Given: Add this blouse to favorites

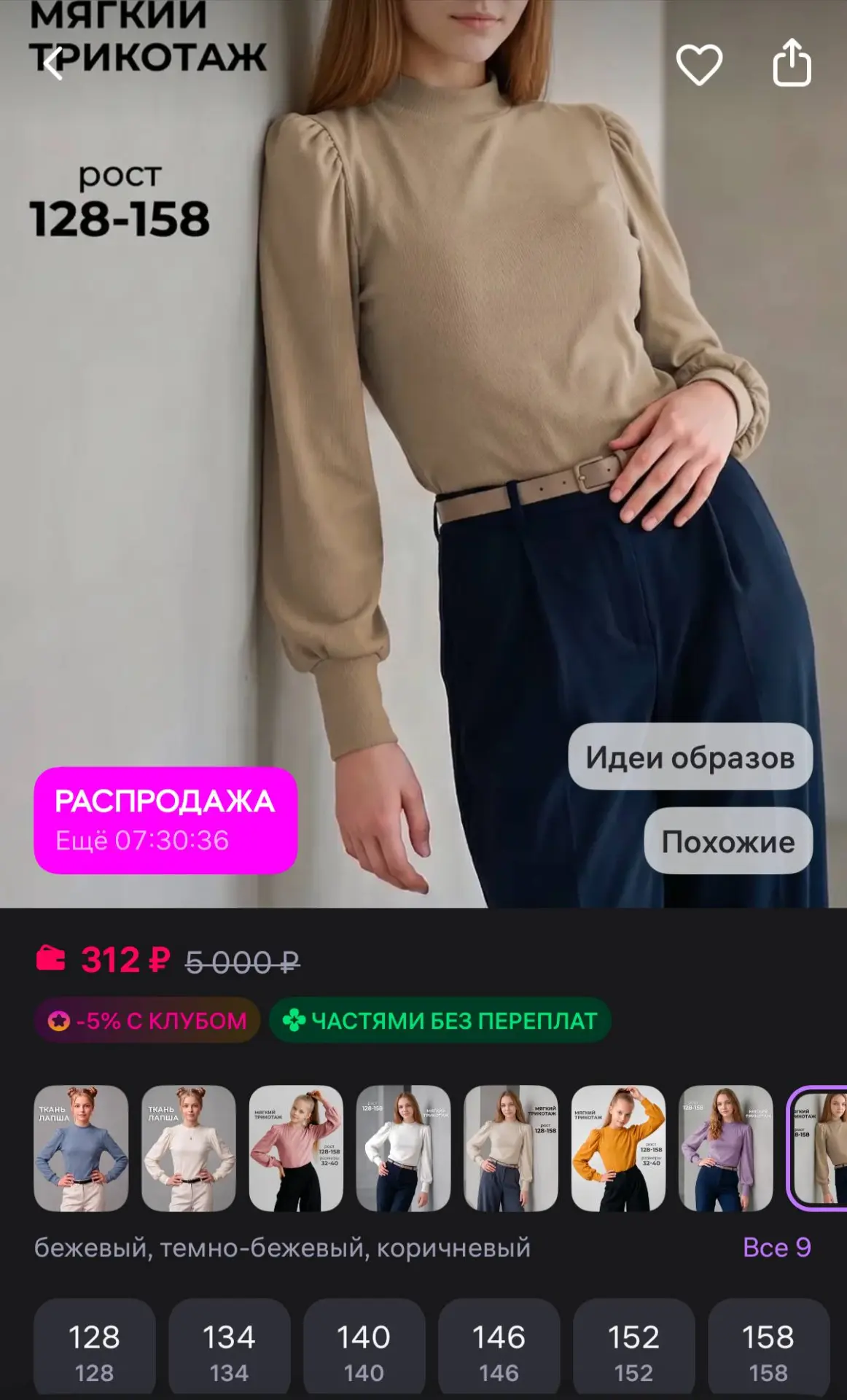Looking at the screenshot, I should pos(699,64).
